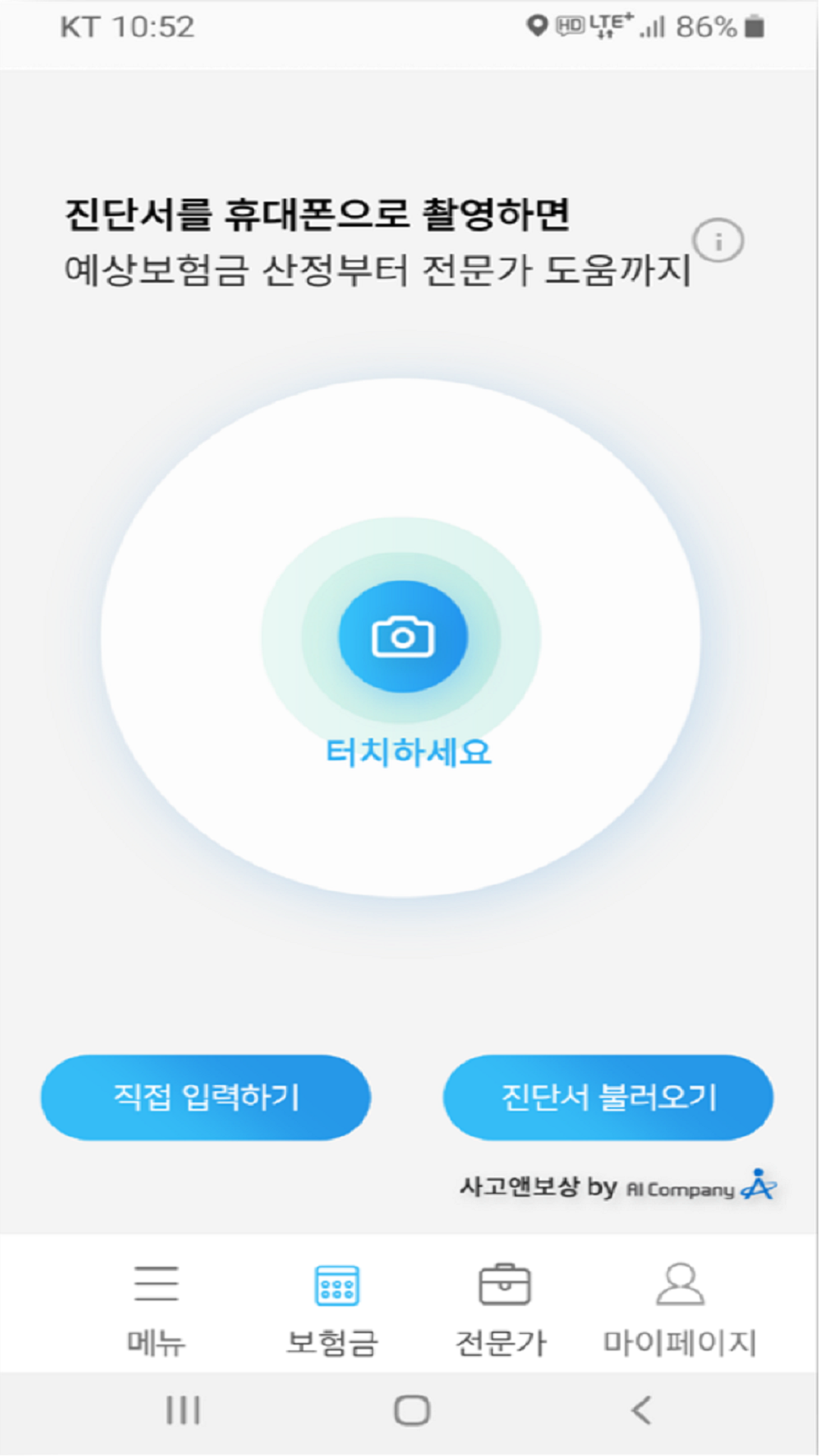819x1456 pixels.
Task: Tap the system back button
Action: (641, 1410)
